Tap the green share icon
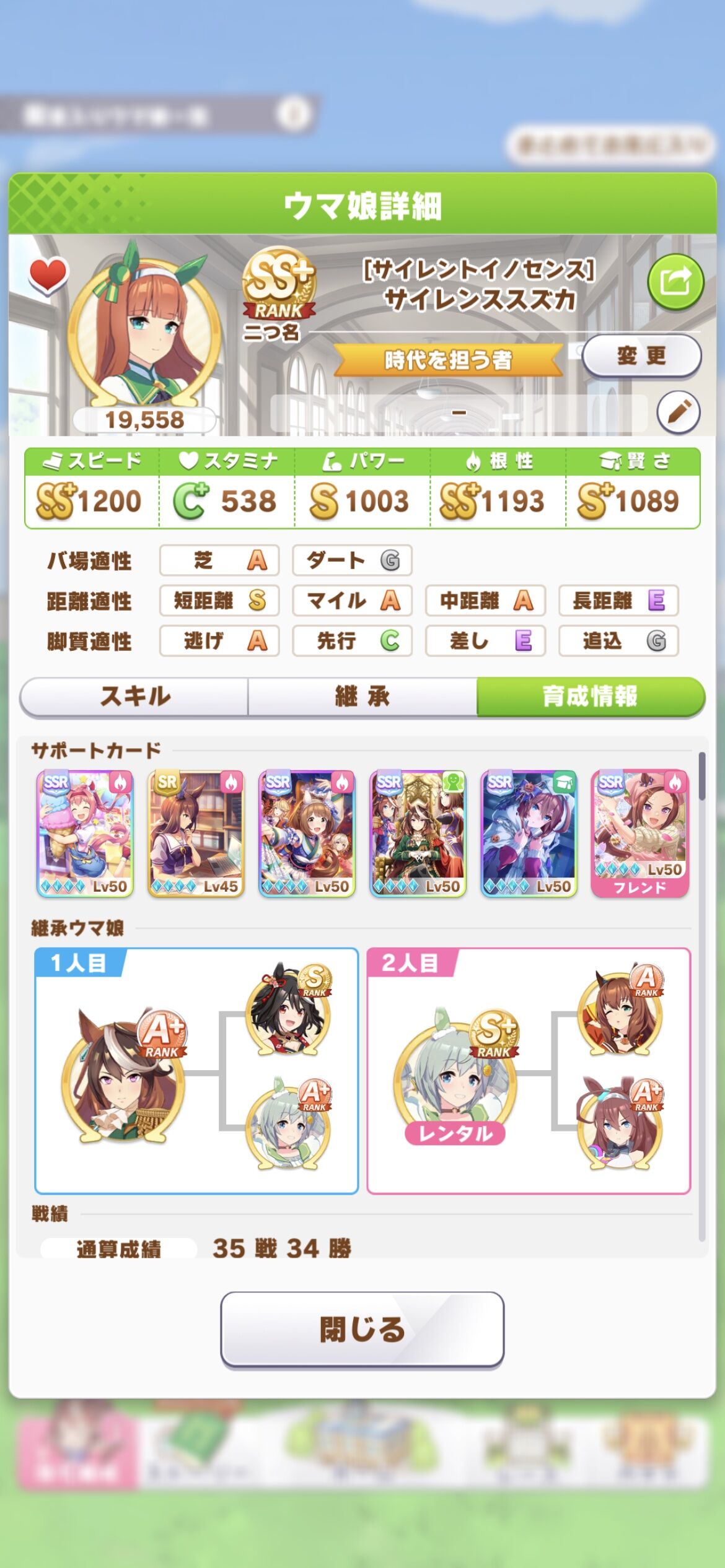 tap(676, 282)
